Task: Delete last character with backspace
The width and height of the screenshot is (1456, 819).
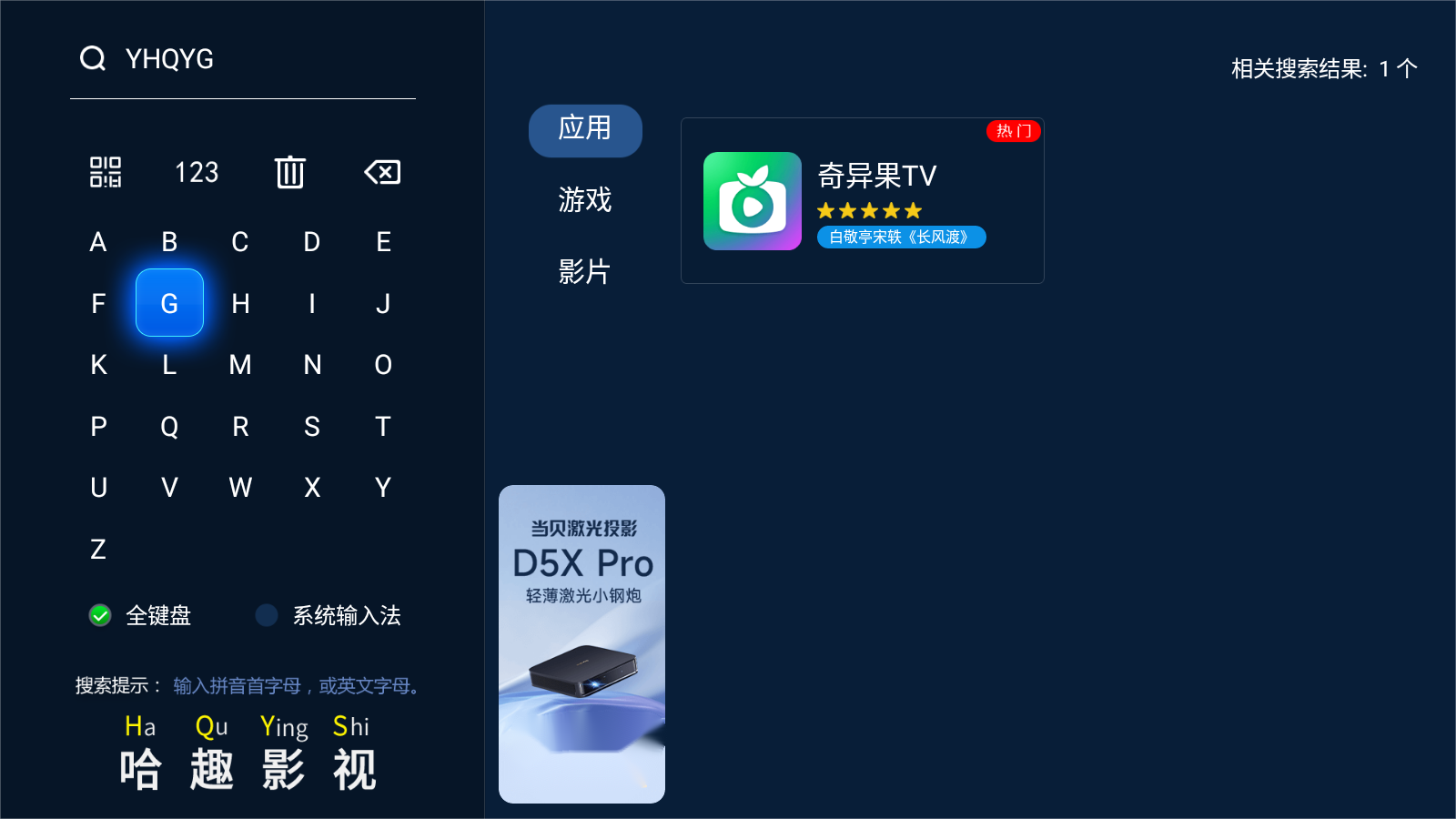Action: (382, 172)
